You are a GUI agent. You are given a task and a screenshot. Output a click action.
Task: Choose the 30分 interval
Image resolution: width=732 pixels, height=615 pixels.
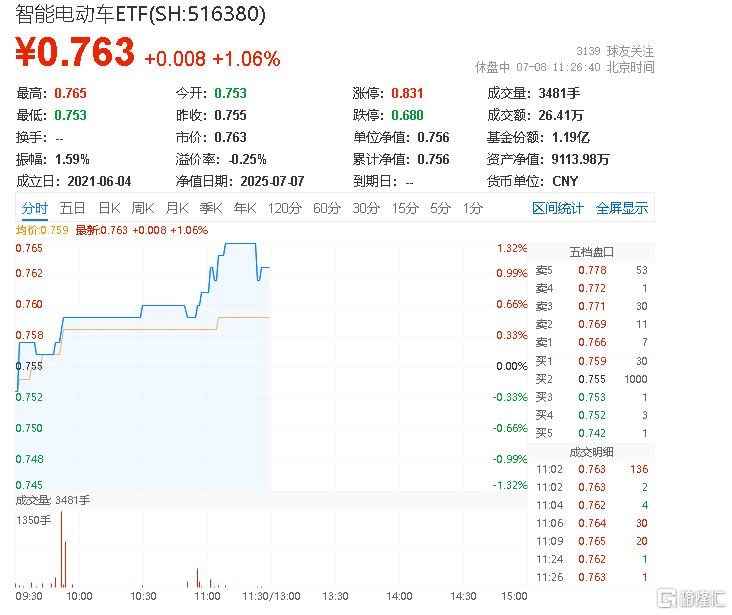click(x=366, y=208)
